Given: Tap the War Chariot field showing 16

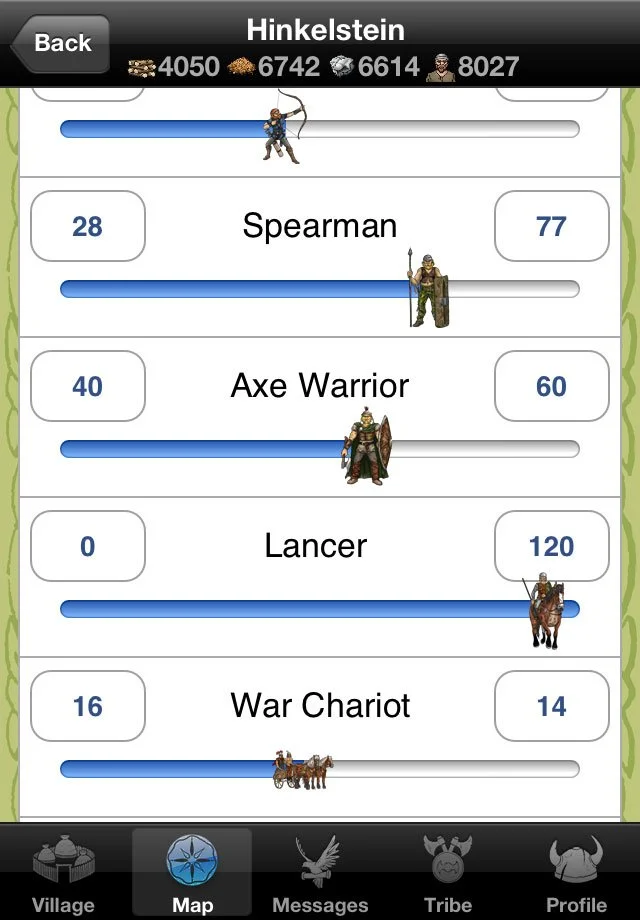Looking at the screenshot, I should [x=88, y=706].
